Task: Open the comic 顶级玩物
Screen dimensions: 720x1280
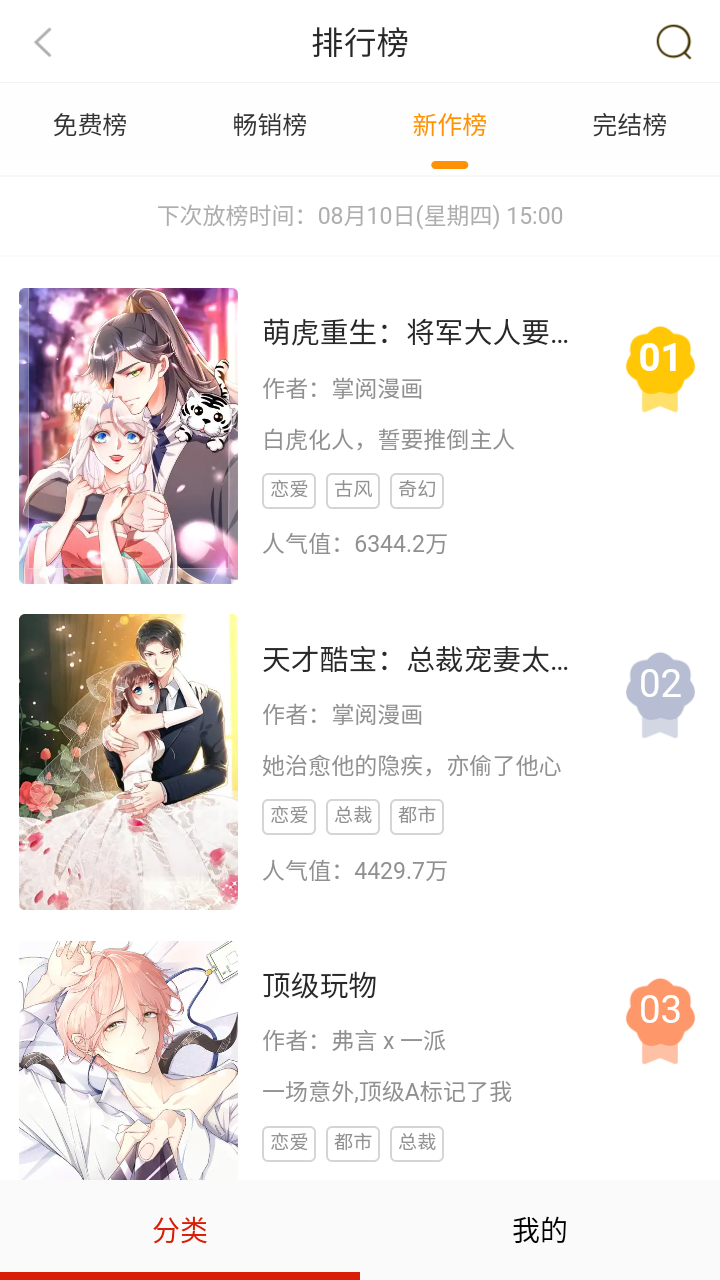Action: tap(320, 986)
